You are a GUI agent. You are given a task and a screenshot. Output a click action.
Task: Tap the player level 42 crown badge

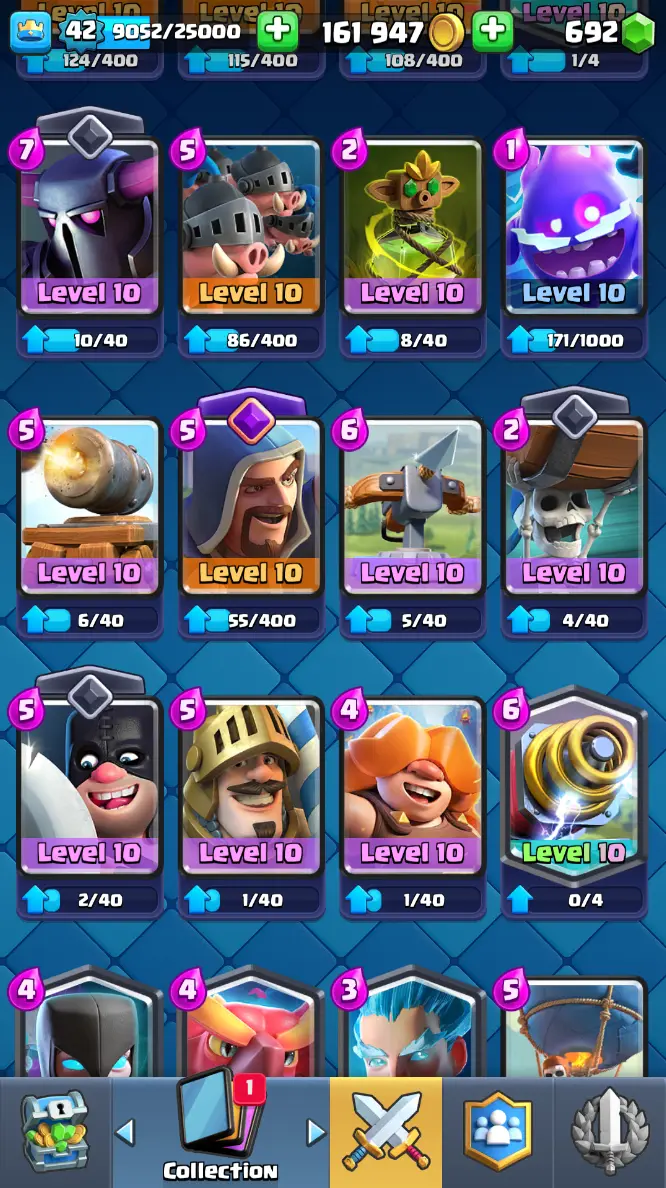(x=31, y=31)
